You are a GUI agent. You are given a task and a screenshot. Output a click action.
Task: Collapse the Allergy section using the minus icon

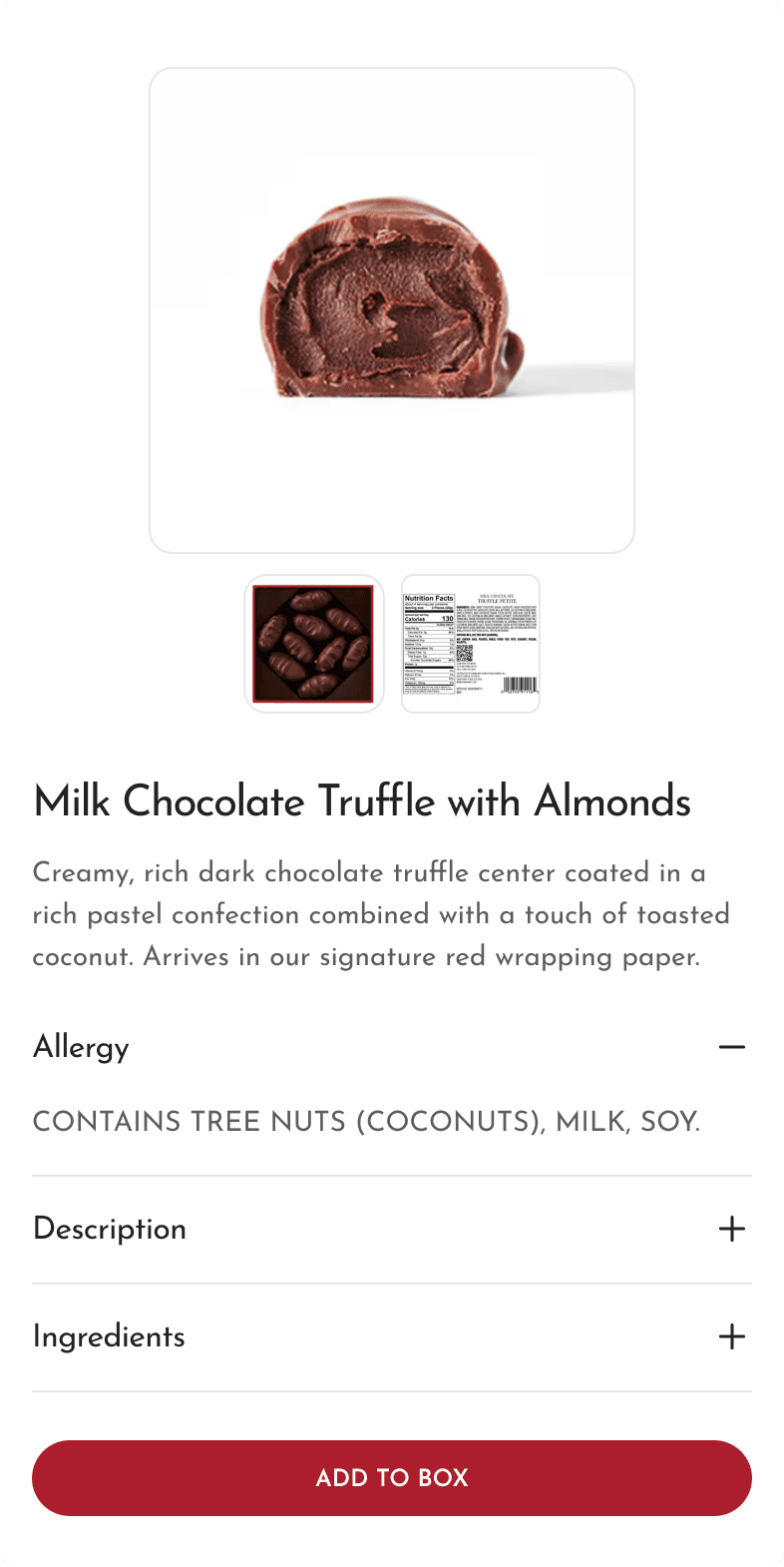pyautogui.click(x=732, y=1046)
